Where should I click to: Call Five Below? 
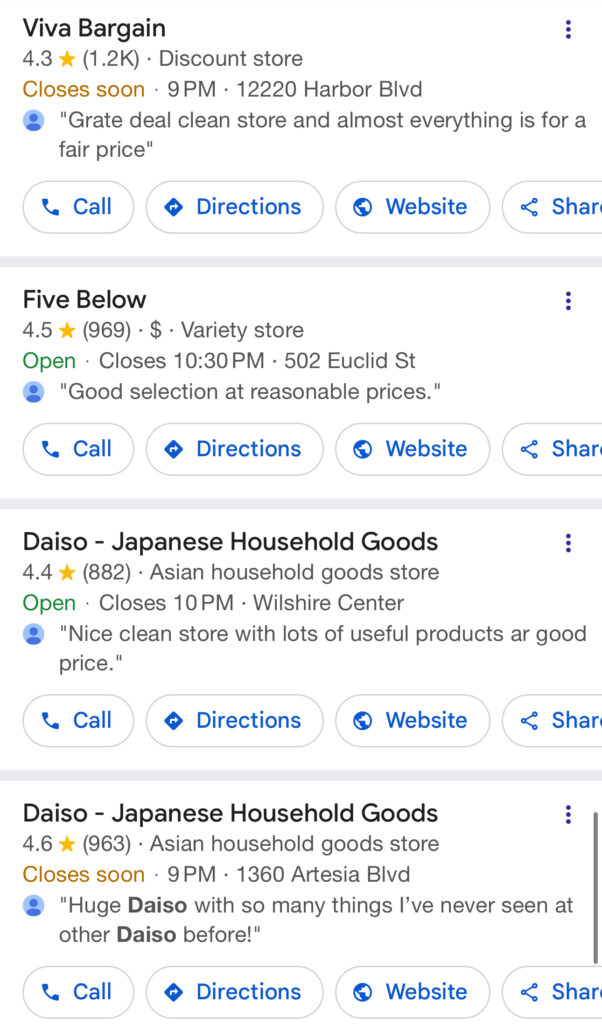78,449
